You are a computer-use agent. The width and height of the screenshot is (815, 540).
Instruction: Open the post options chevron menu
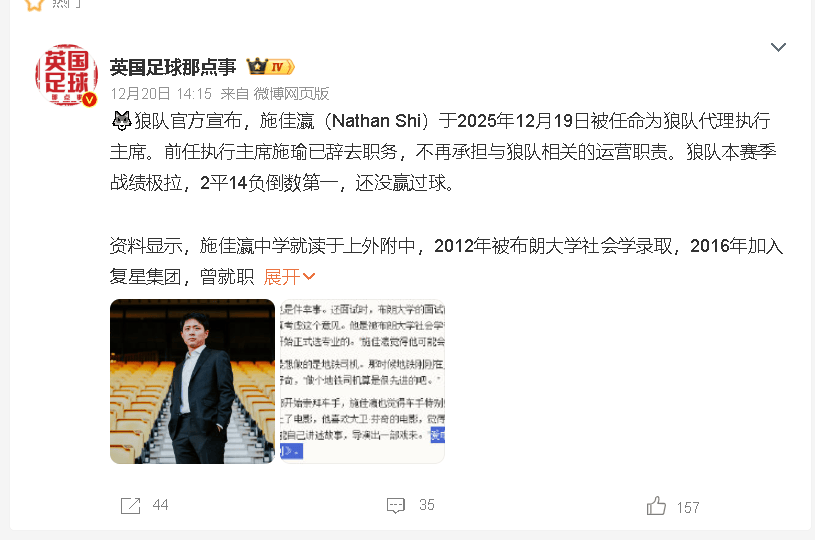pos(778,47)
